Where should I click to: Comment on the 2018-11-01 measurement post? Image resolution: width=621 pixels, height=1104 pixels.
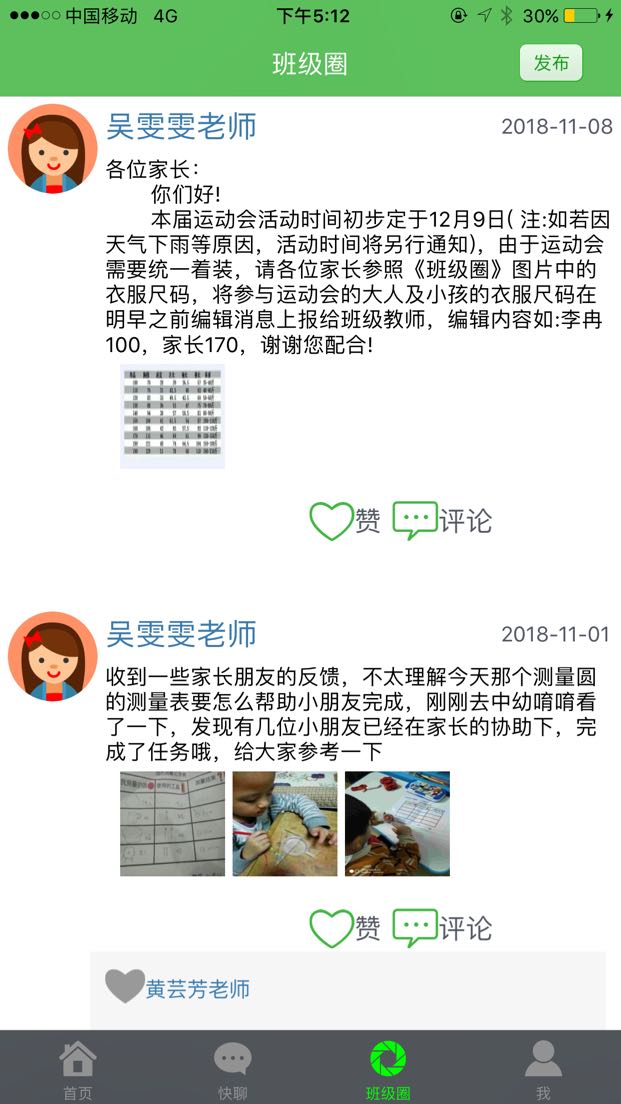(441, 928)
